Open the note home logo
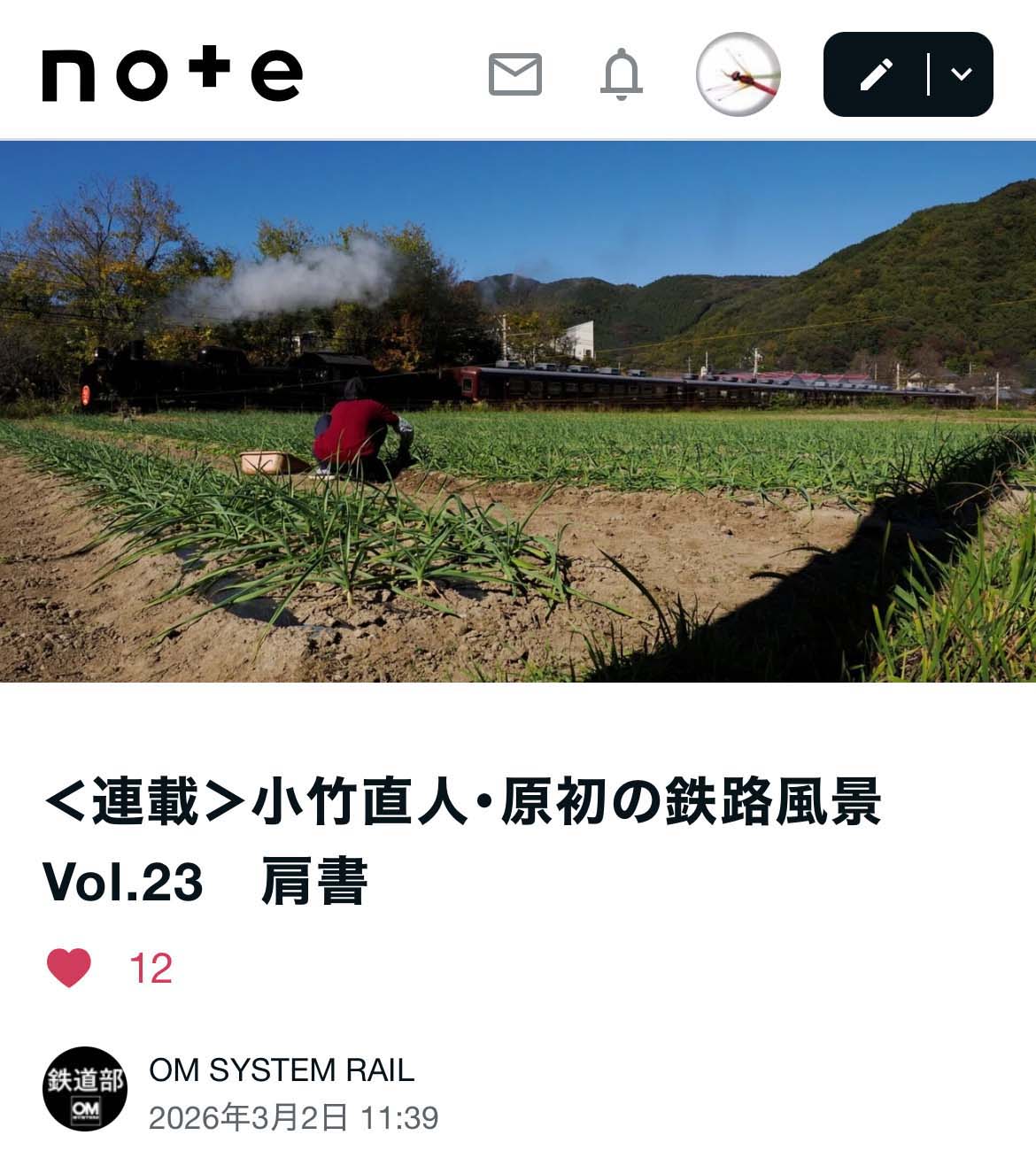Image resolution: width=1036 pixels, height=1166 pixels. tap(173, 74)
